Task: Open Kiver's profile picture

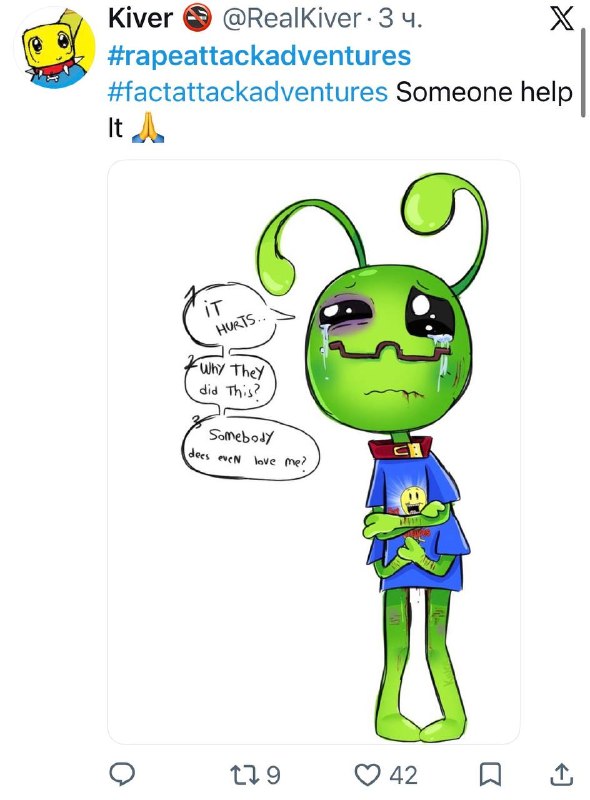Action: (54, 47)
